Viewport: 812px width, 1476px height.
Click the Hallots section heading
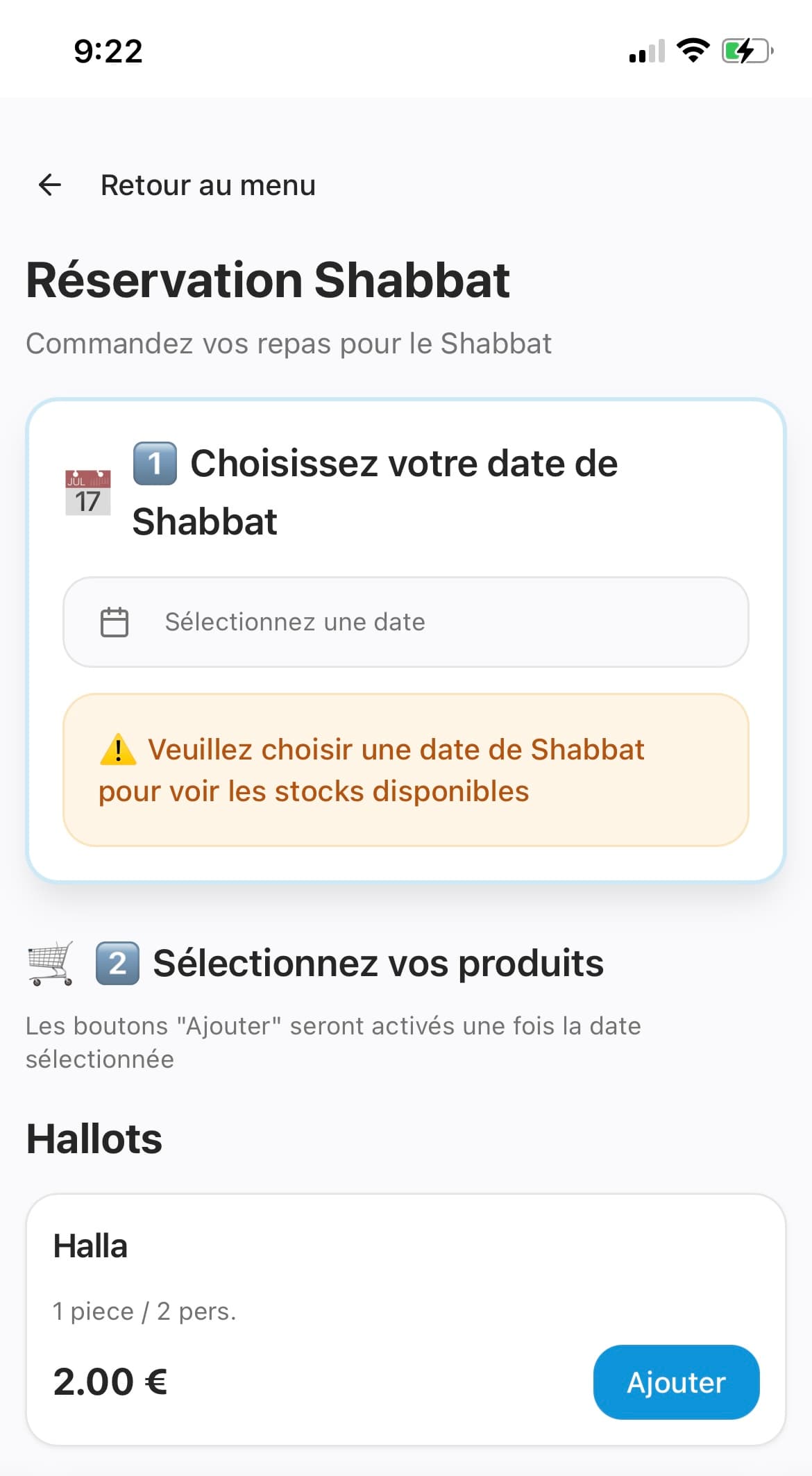[x=93, y=1137]
